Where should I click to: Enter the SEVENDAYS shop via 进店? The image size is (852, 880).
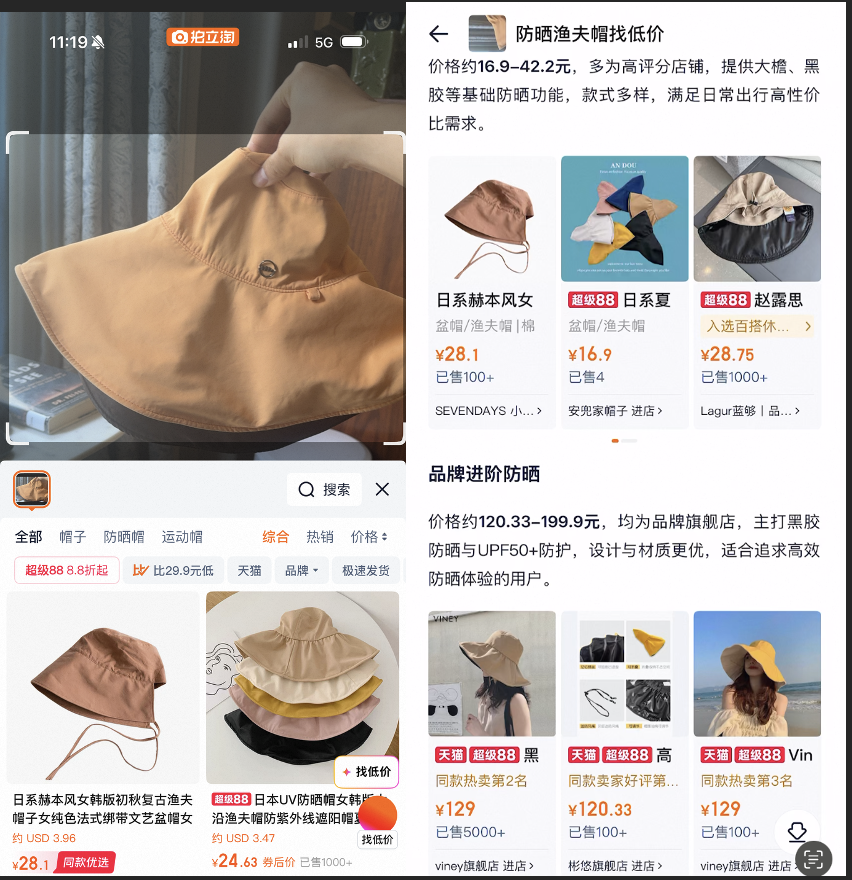point(490,411)
